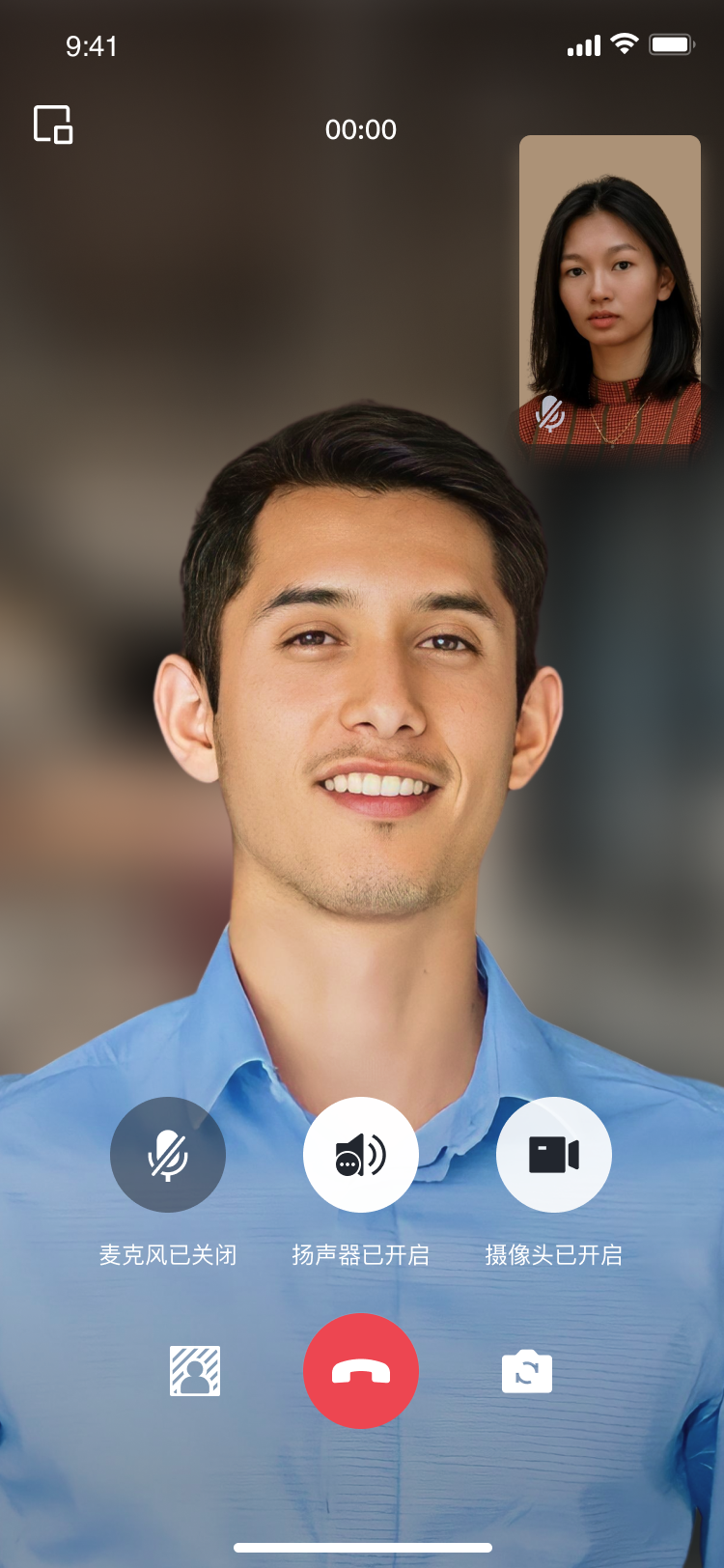724x1568 pixels.
Task: Minimize call to floating window
Action: click(53, 125)
